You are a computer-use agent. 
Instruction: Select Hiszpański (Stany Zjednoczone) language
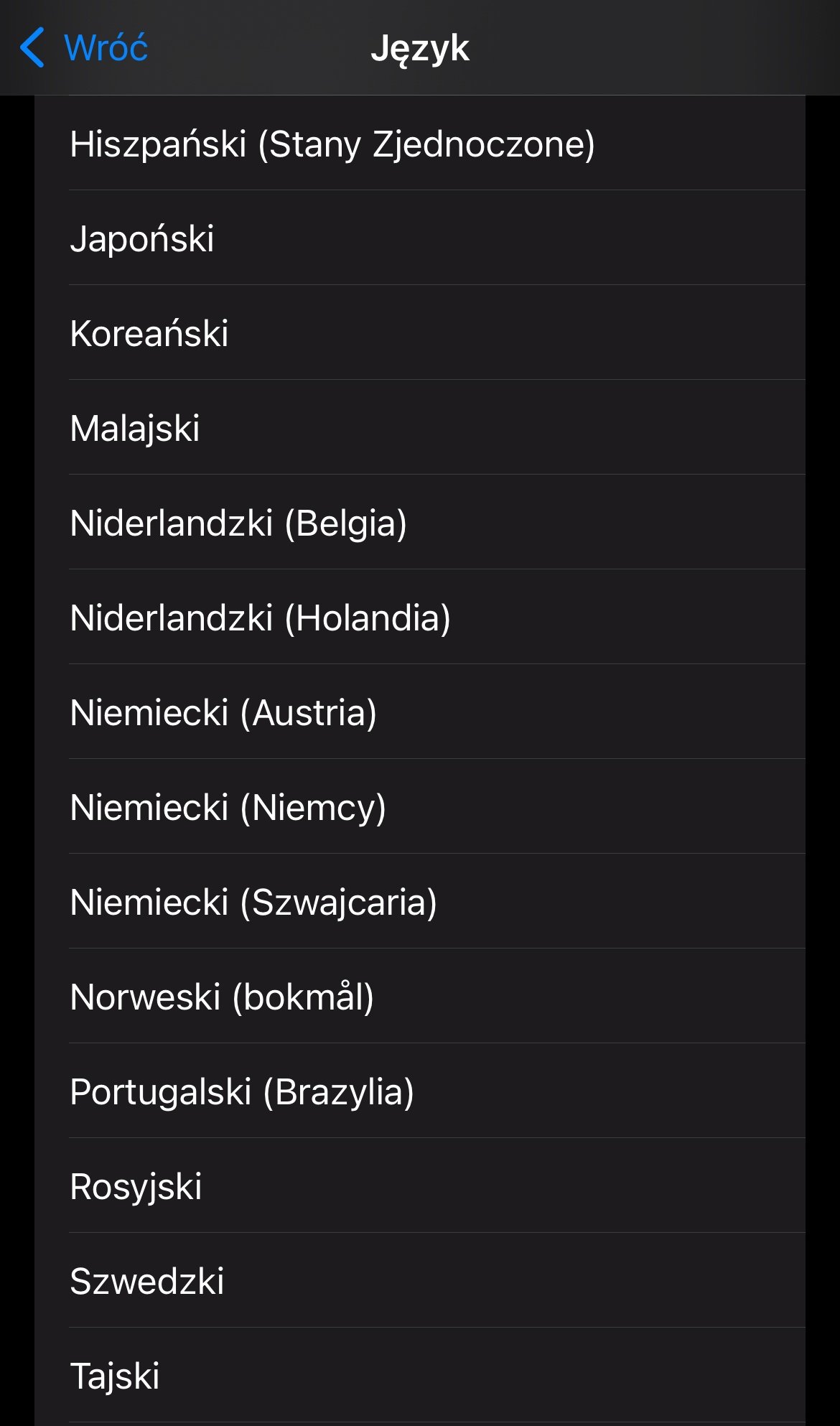click(x=420, y=143)
